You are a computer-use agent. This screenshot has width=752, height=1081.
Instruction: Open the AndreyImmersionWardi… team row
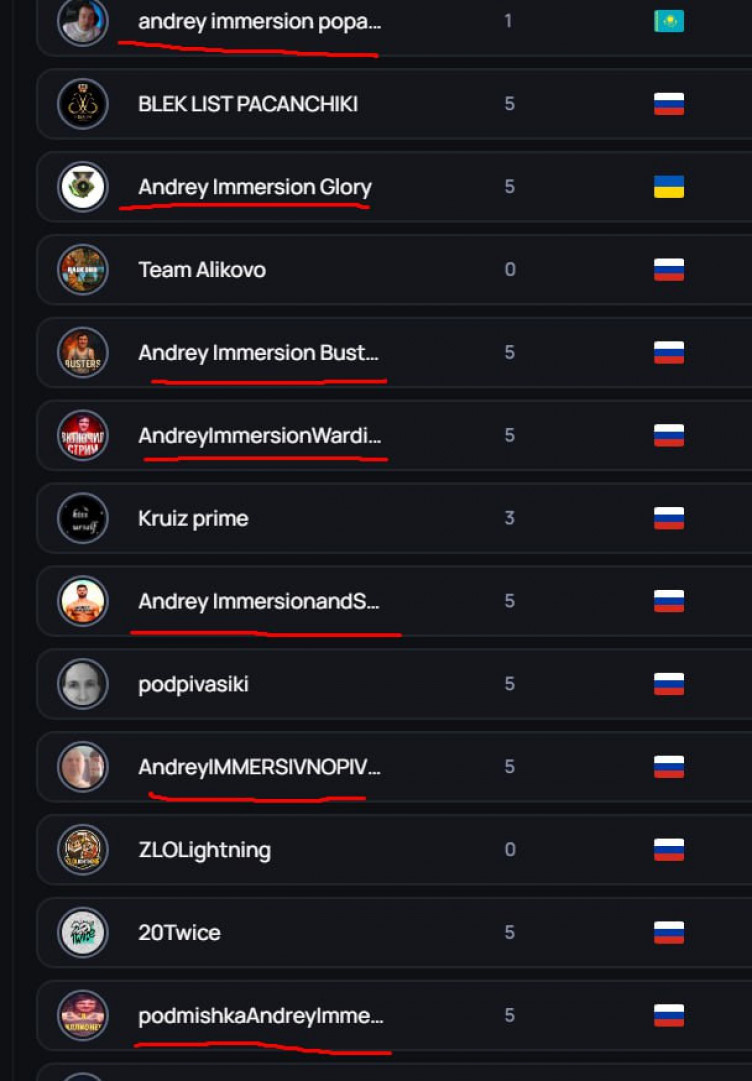tap(259, 436)
